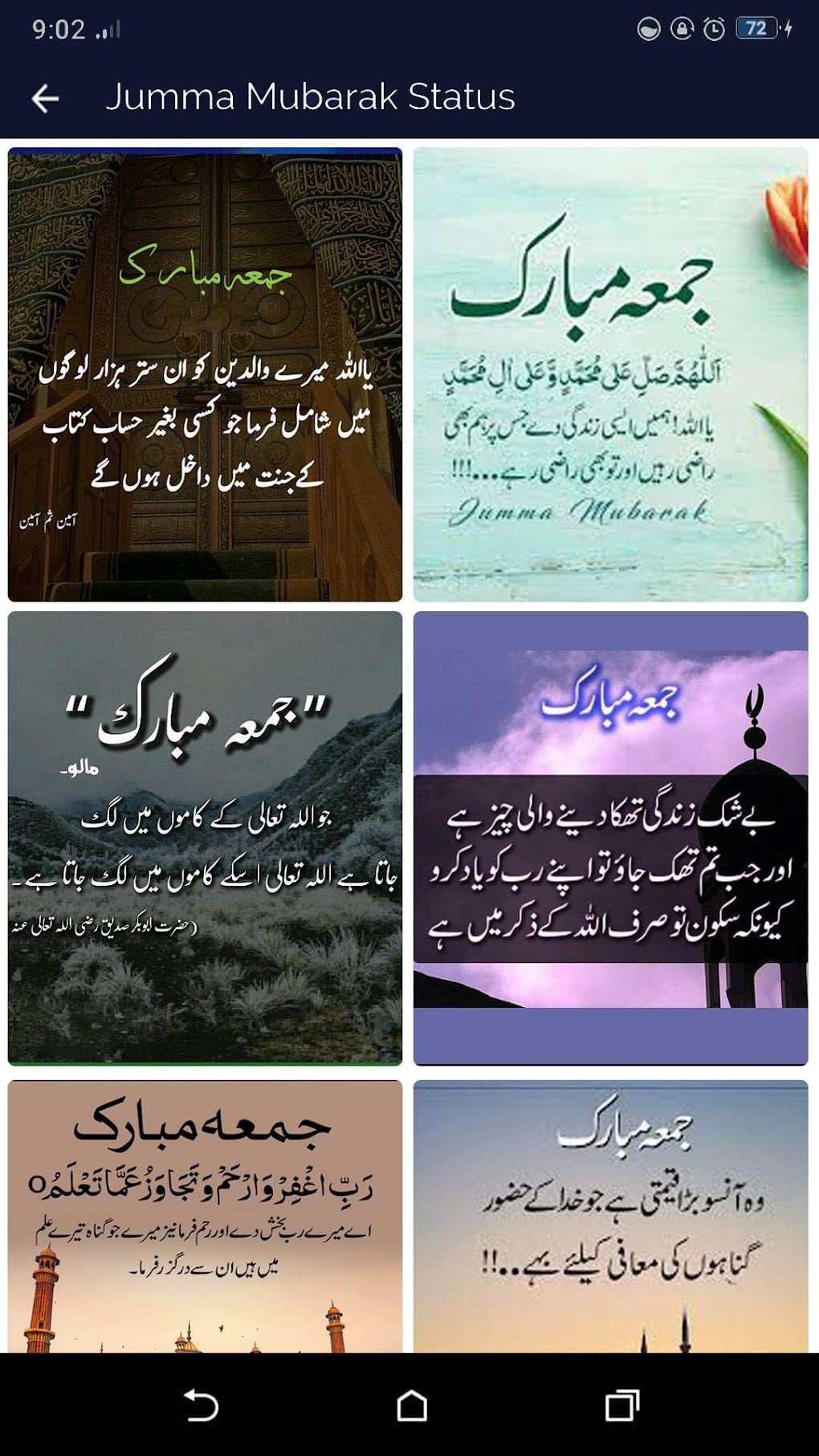Viewport: 819px width, 1456px height.
Task: Open the sunset sky Jumma Mubarak image
Action: click(x=610, y=1216)
